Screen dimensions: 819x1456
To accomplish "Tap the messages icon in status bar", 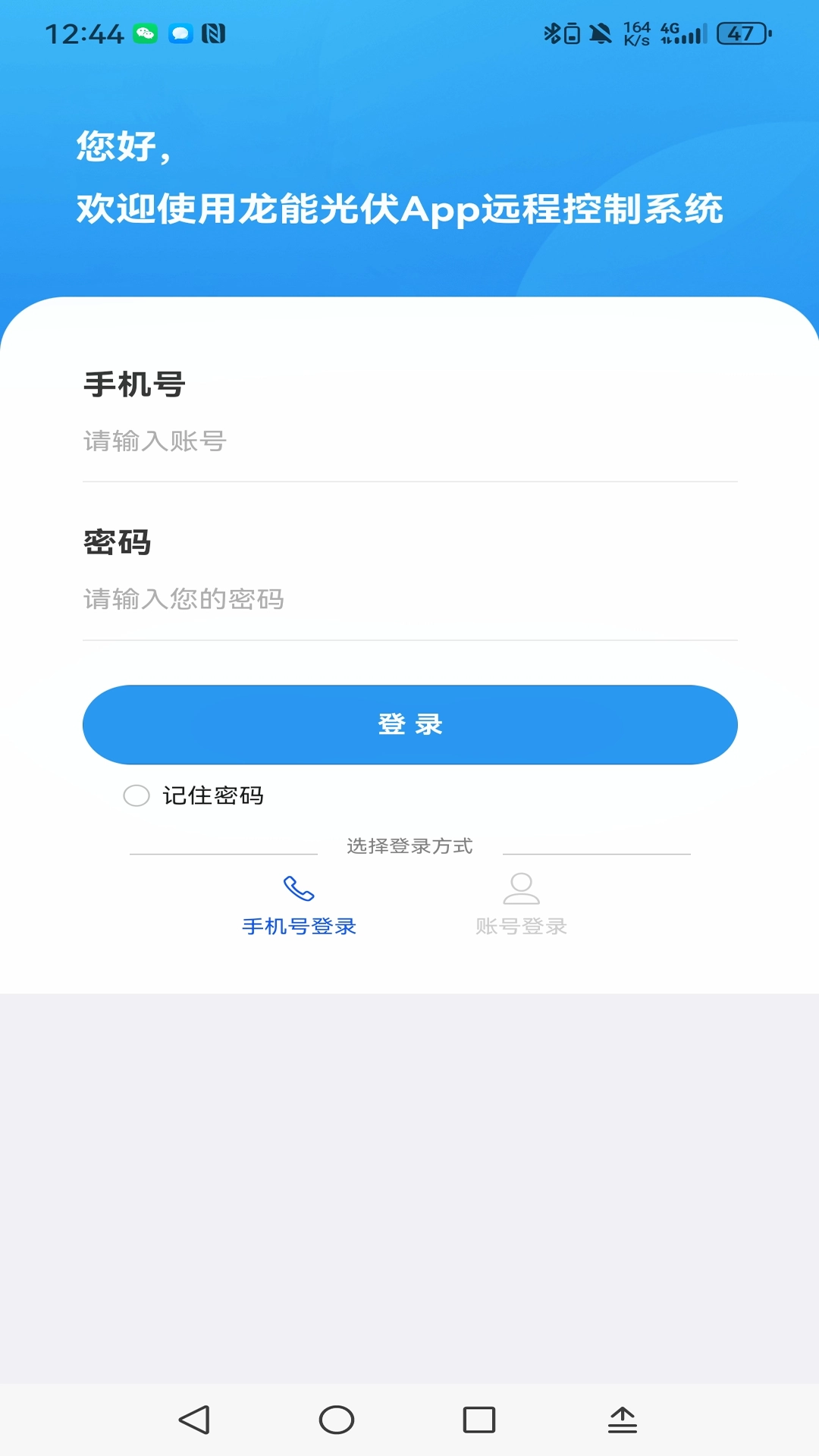I will pos(181,33).
